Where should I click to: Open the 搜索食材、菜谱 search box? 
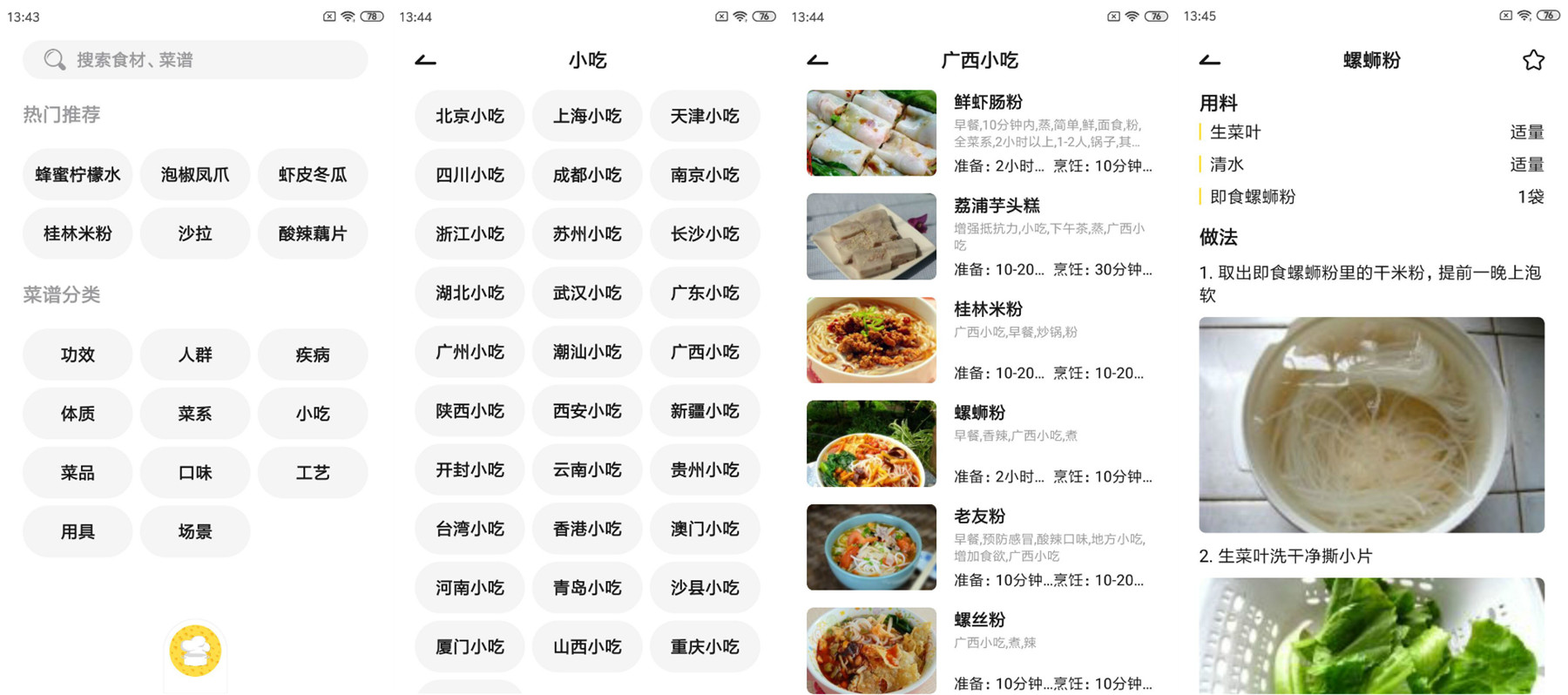point(195,59)
